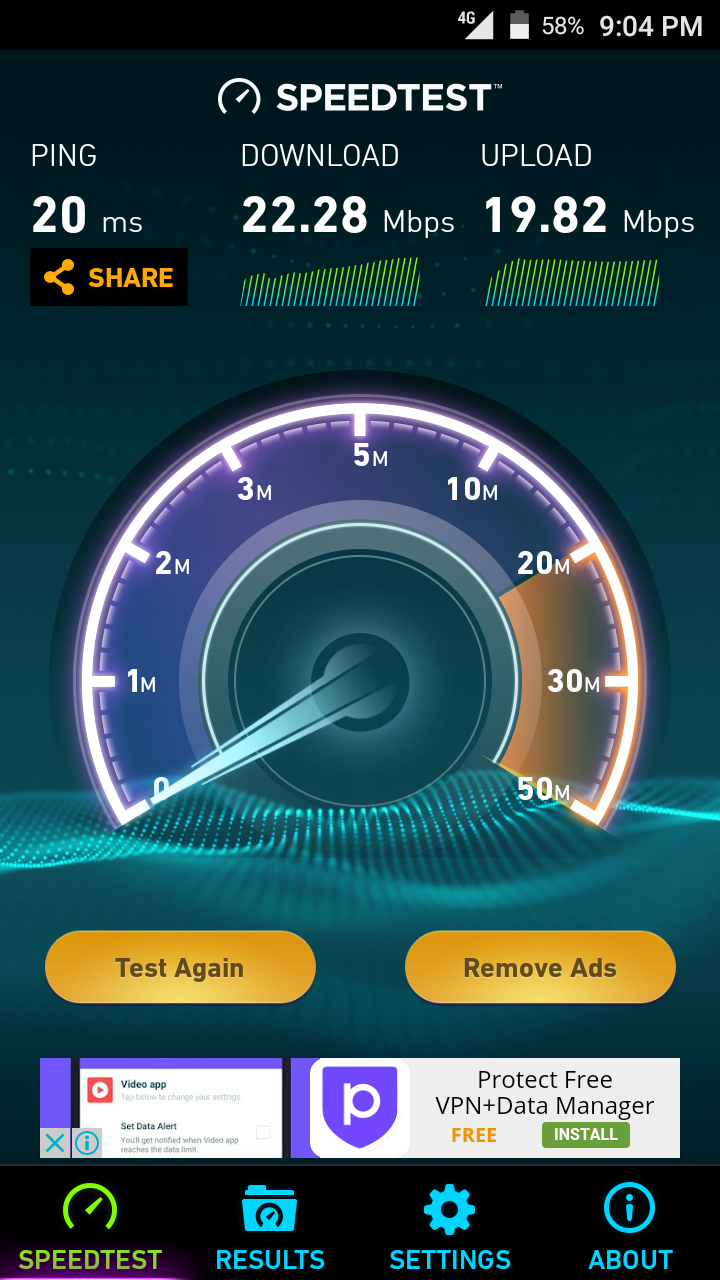Switch to the Results tab
Viewport: 720px width, 1280px height.
click(x=270, y=1226)
